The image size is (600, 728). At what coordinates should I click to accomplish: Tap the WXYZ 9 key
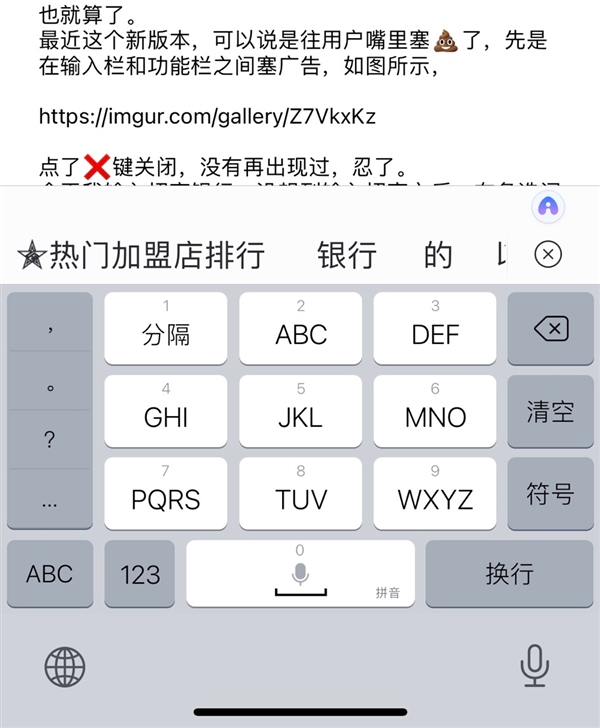pos(435,492)
